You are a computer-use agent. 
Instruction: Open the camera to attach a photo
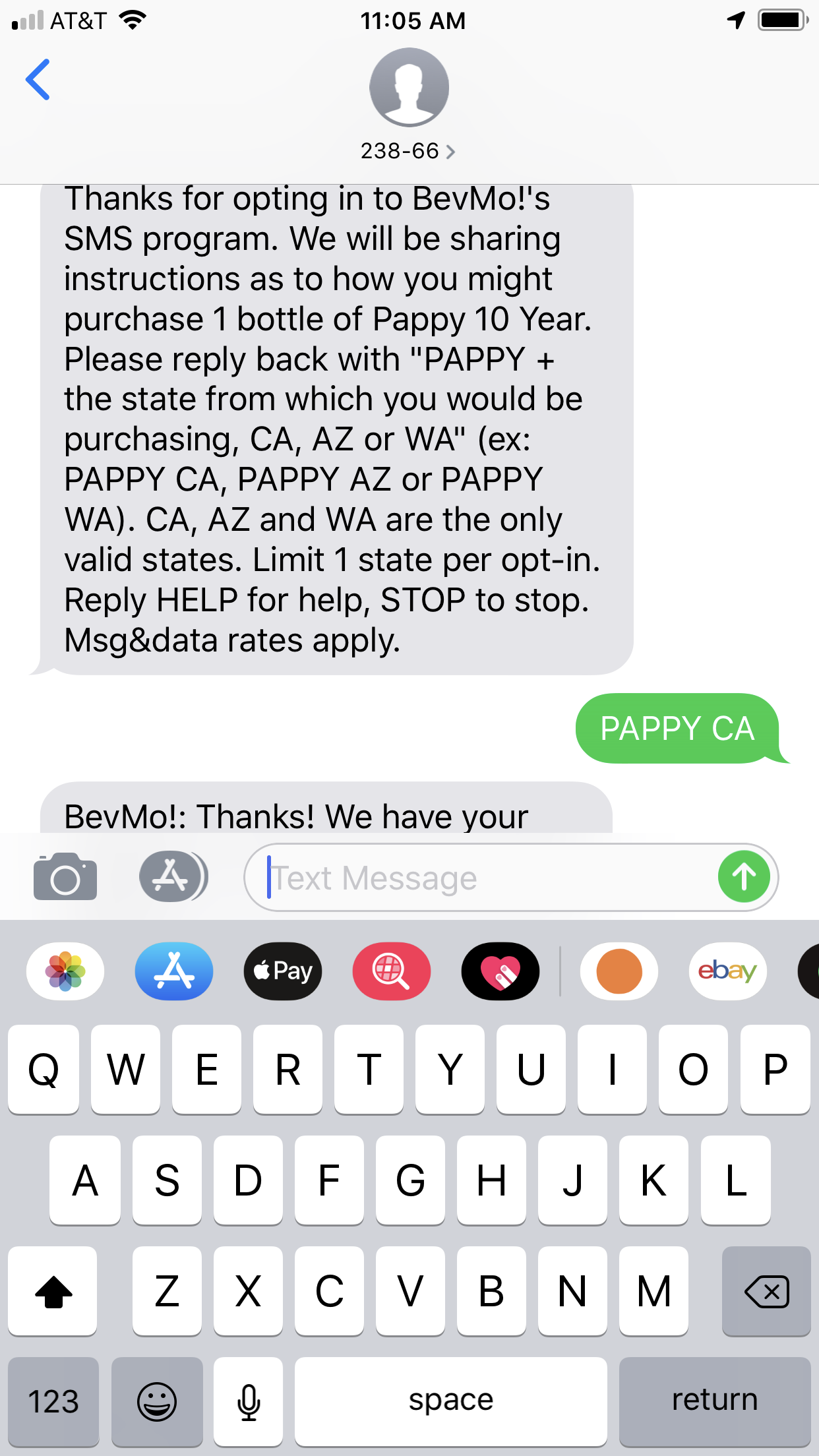pyautogui.click(x=65, y=877)
